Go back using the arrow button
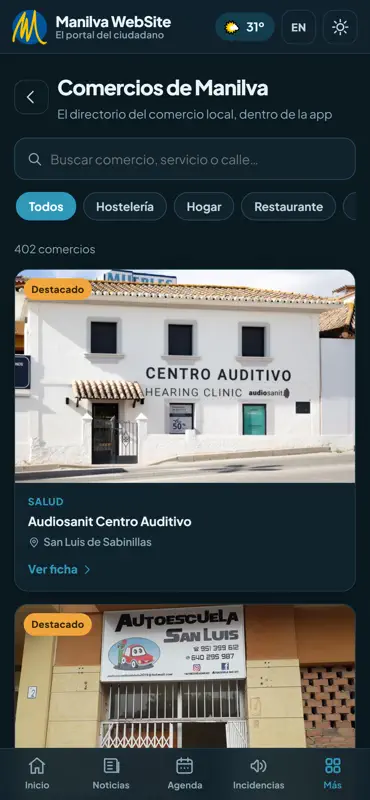This screenshot has width=370, height=800. [31, 97]
